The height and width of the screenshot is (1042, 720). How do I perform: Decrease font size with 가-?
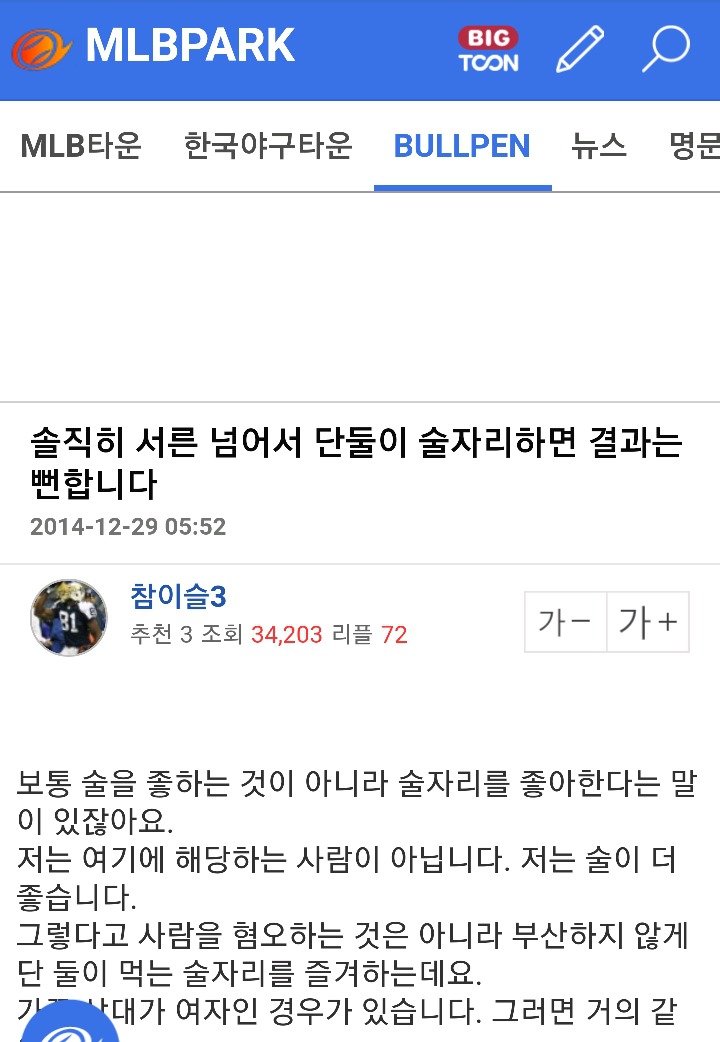[565, 622]
